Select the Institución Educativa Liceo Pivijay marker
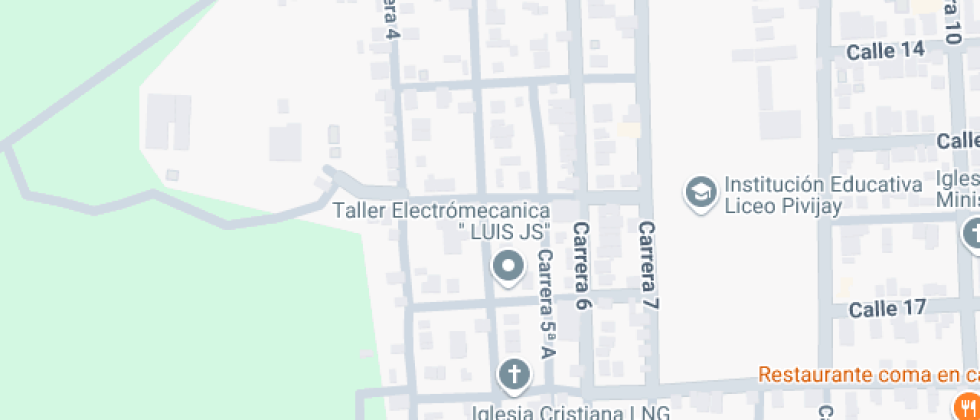This screenshot has width=980, height=420. tap(701, 193)
